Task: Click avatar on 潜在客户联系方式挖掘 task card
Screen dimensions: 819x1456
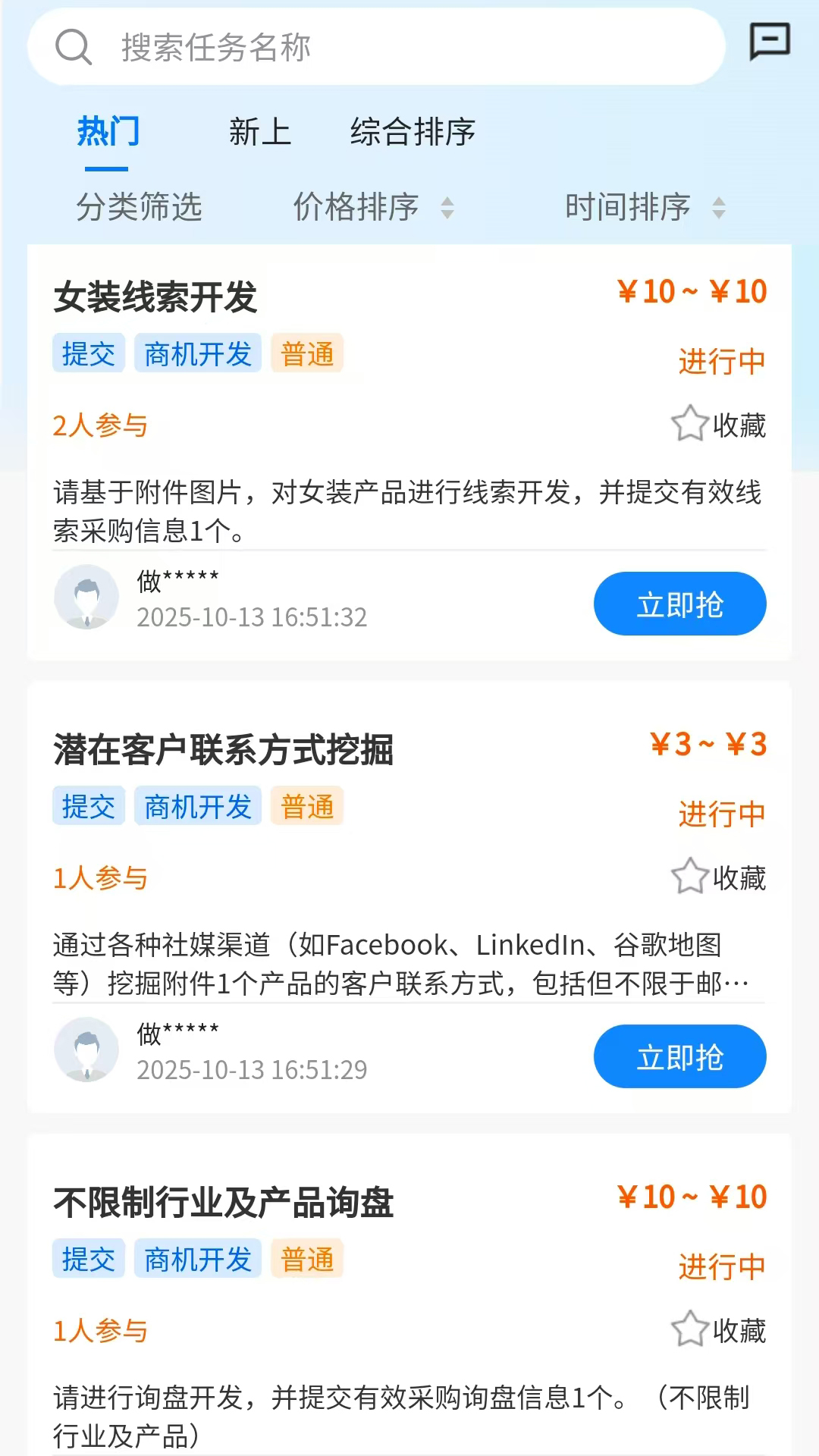Action: point(86,1050)
